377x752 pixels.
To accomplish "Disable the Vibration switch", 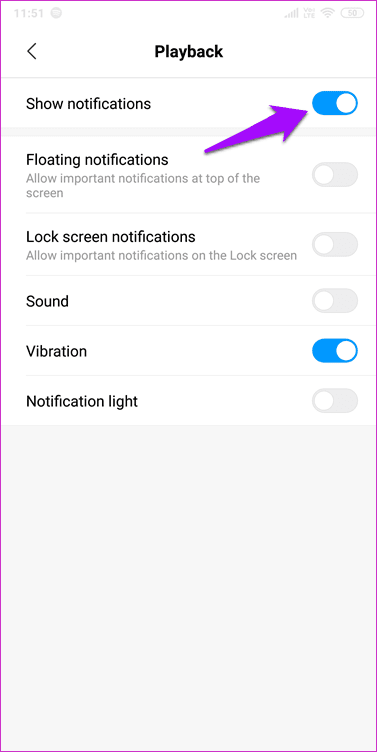I will pyautogui.click(x=335, y=351).
